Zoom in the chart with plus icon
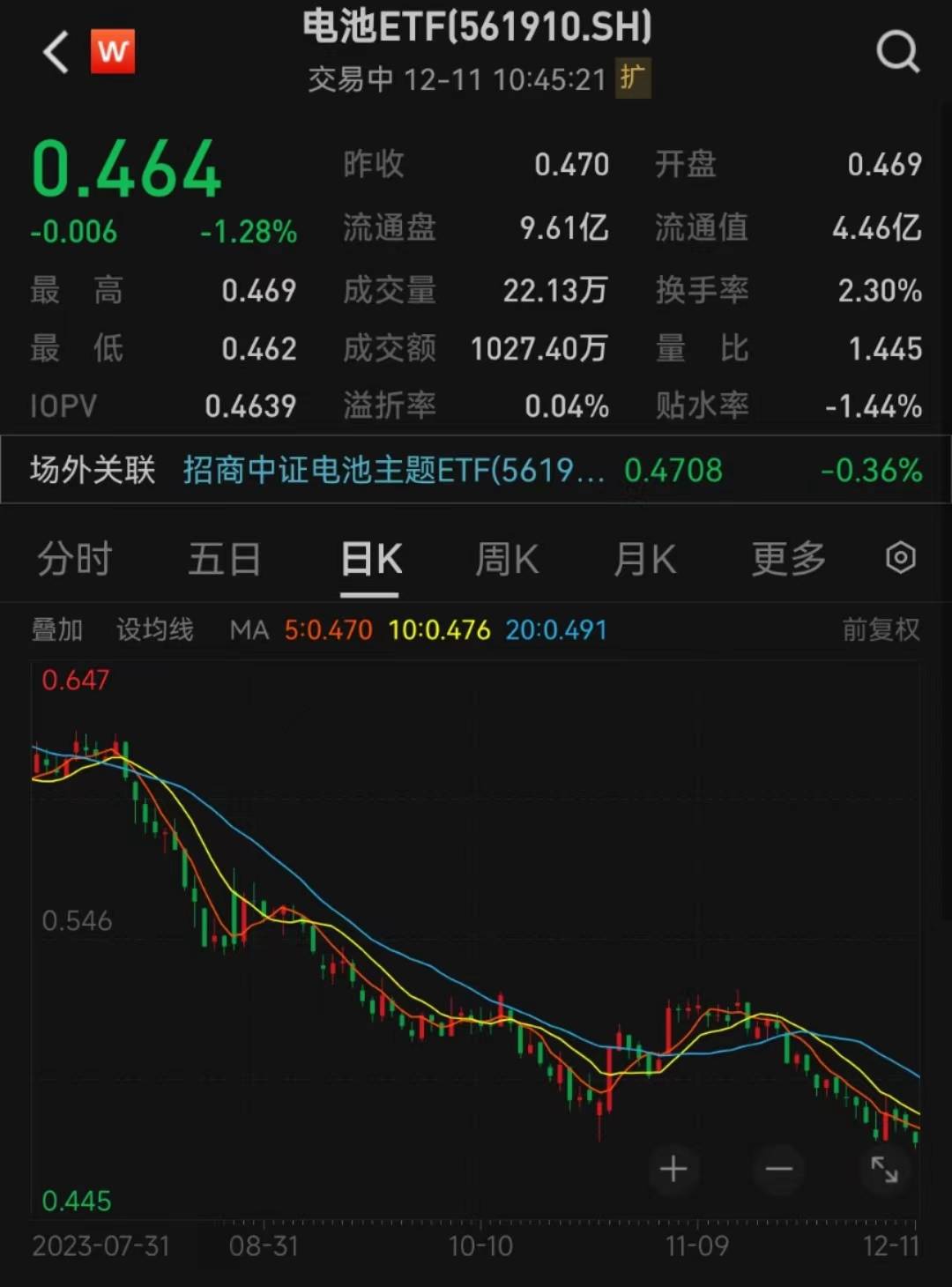The image size is (952, 1287). tap(674, 1170)
